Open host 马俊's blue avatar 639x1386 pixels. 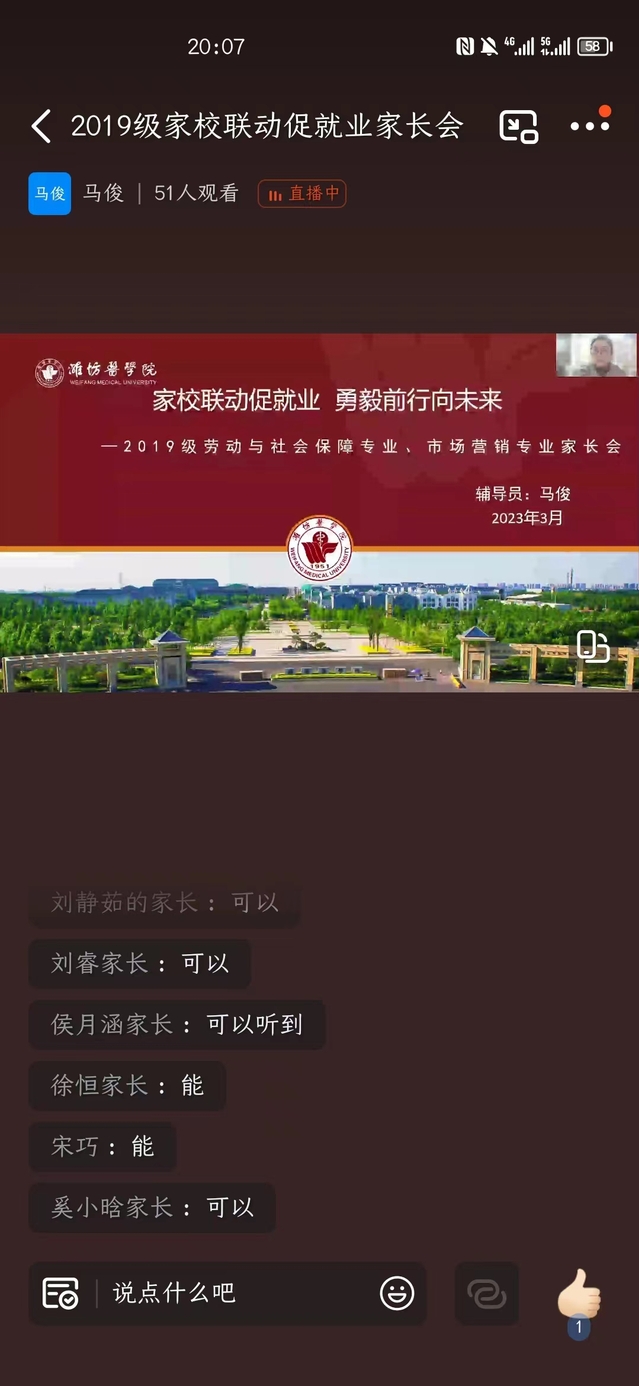49,193
